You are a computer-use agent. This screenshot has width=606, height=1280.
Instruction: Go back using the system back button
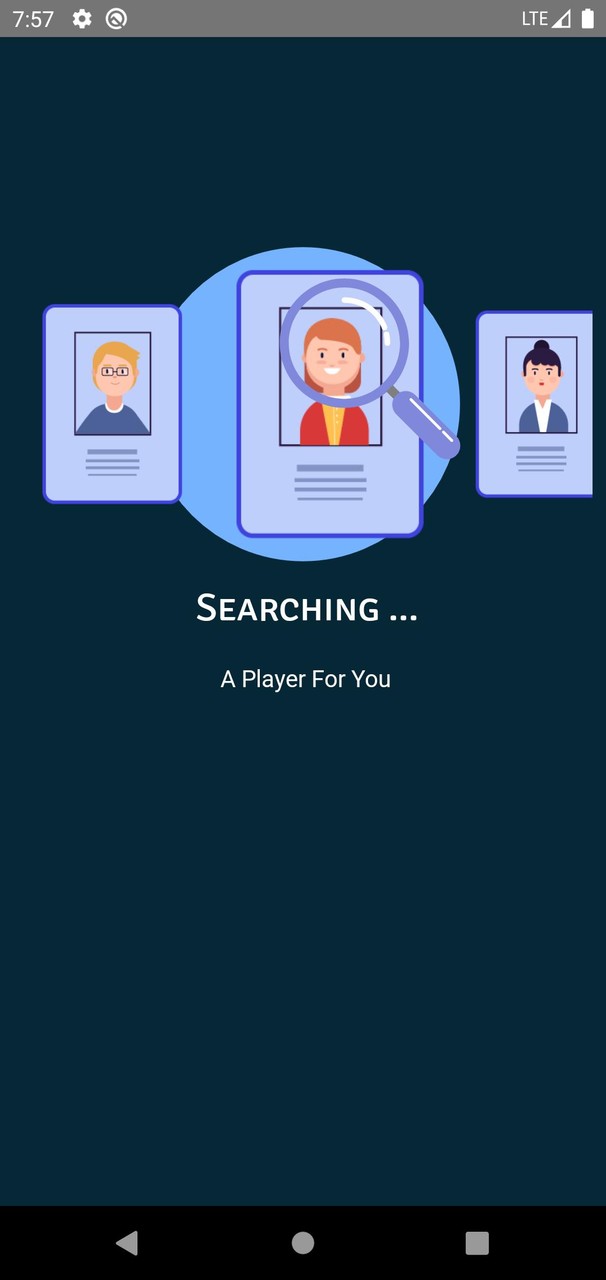(127, 1243)
